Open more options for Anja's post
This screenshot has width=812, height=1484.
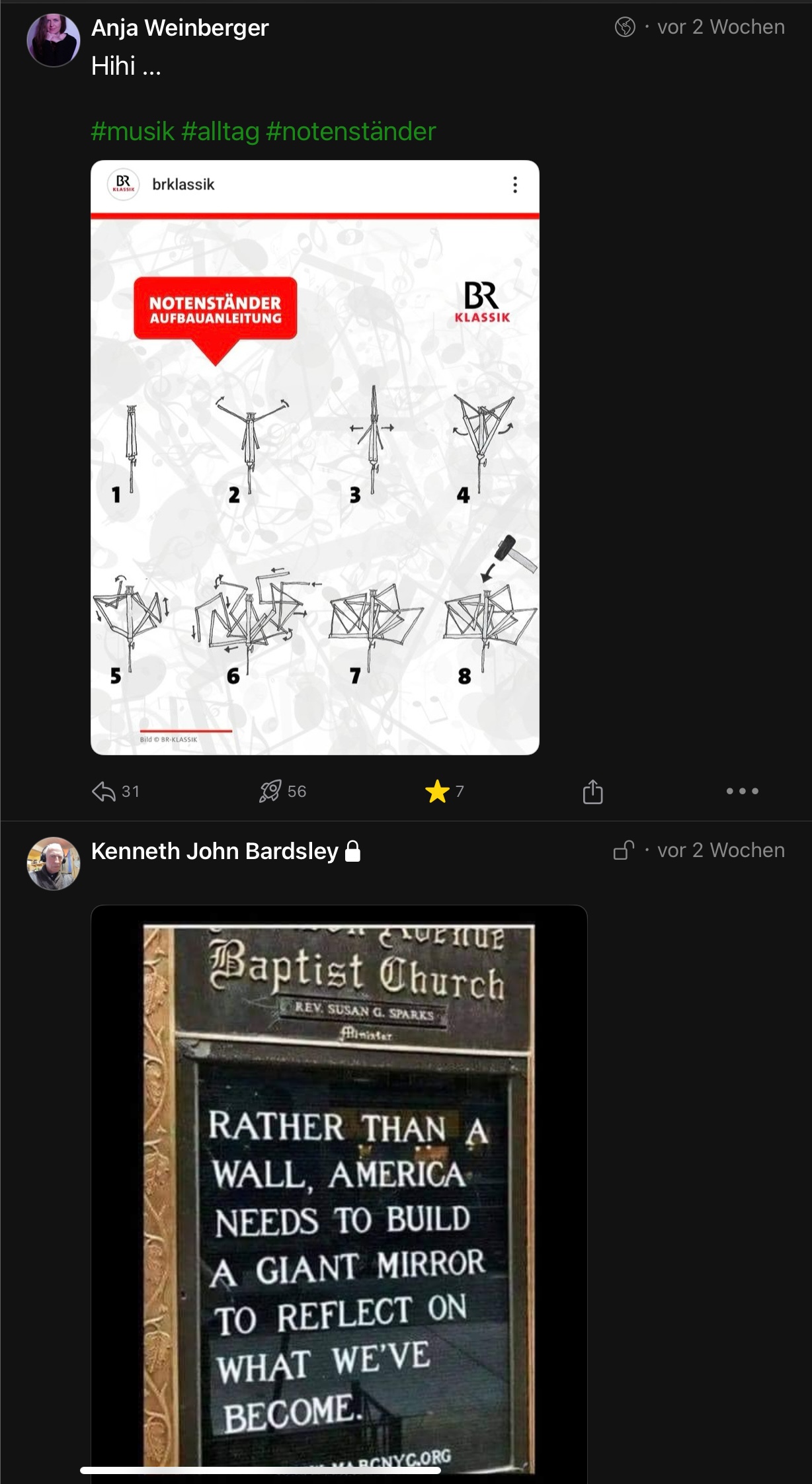(742, 791)
